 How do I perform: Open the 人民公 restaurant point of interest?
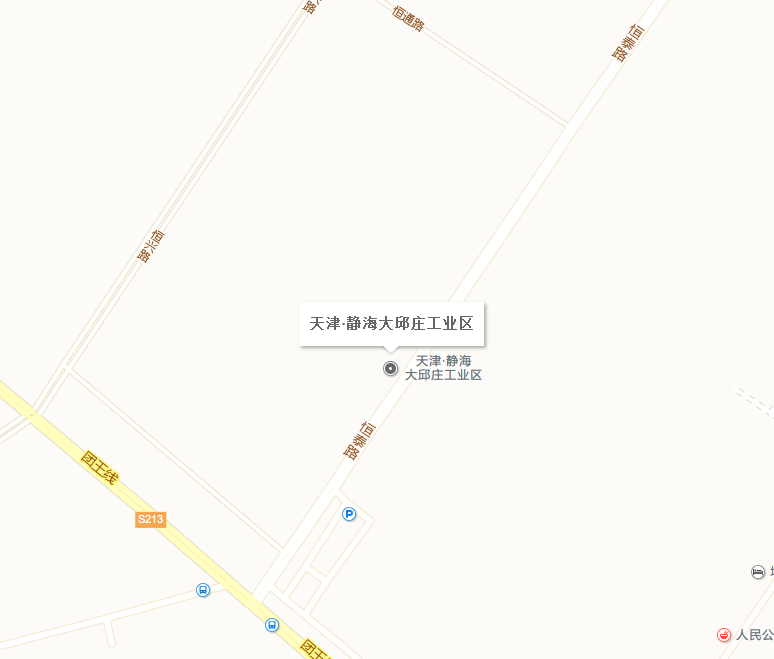(x=725, y=634)
